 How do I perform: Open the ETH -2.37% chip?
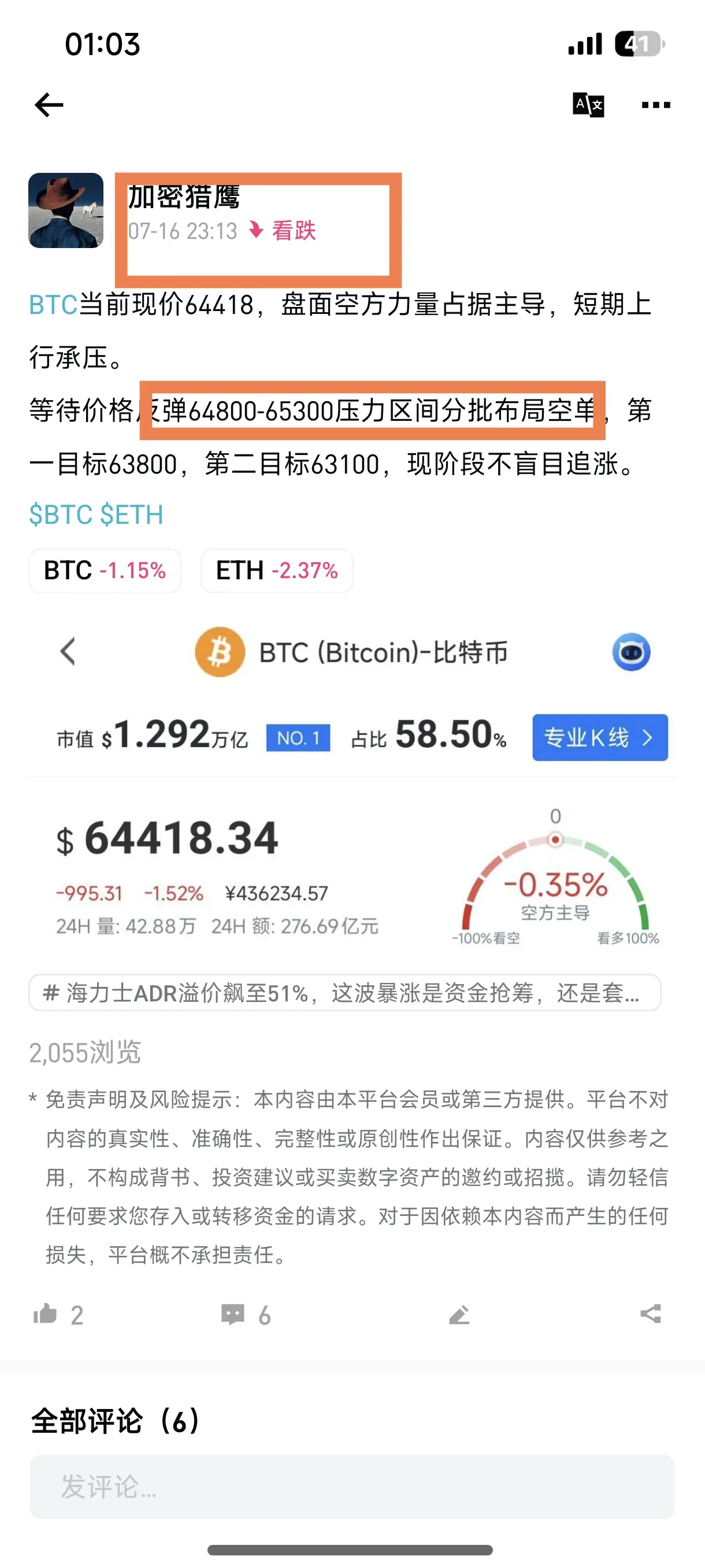(277, 571)
